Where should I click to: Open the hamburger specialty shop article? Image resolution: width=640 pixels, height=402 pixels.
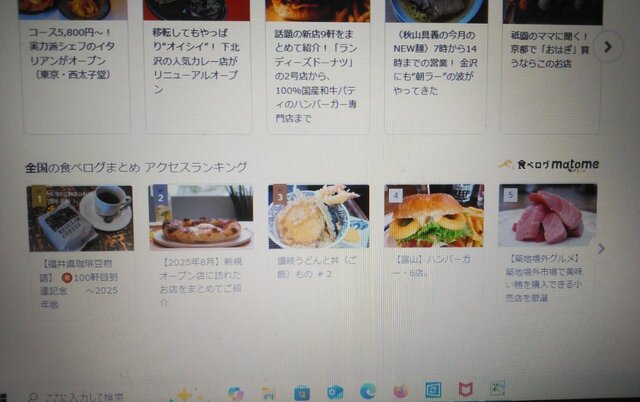click(x=317, y=70)
